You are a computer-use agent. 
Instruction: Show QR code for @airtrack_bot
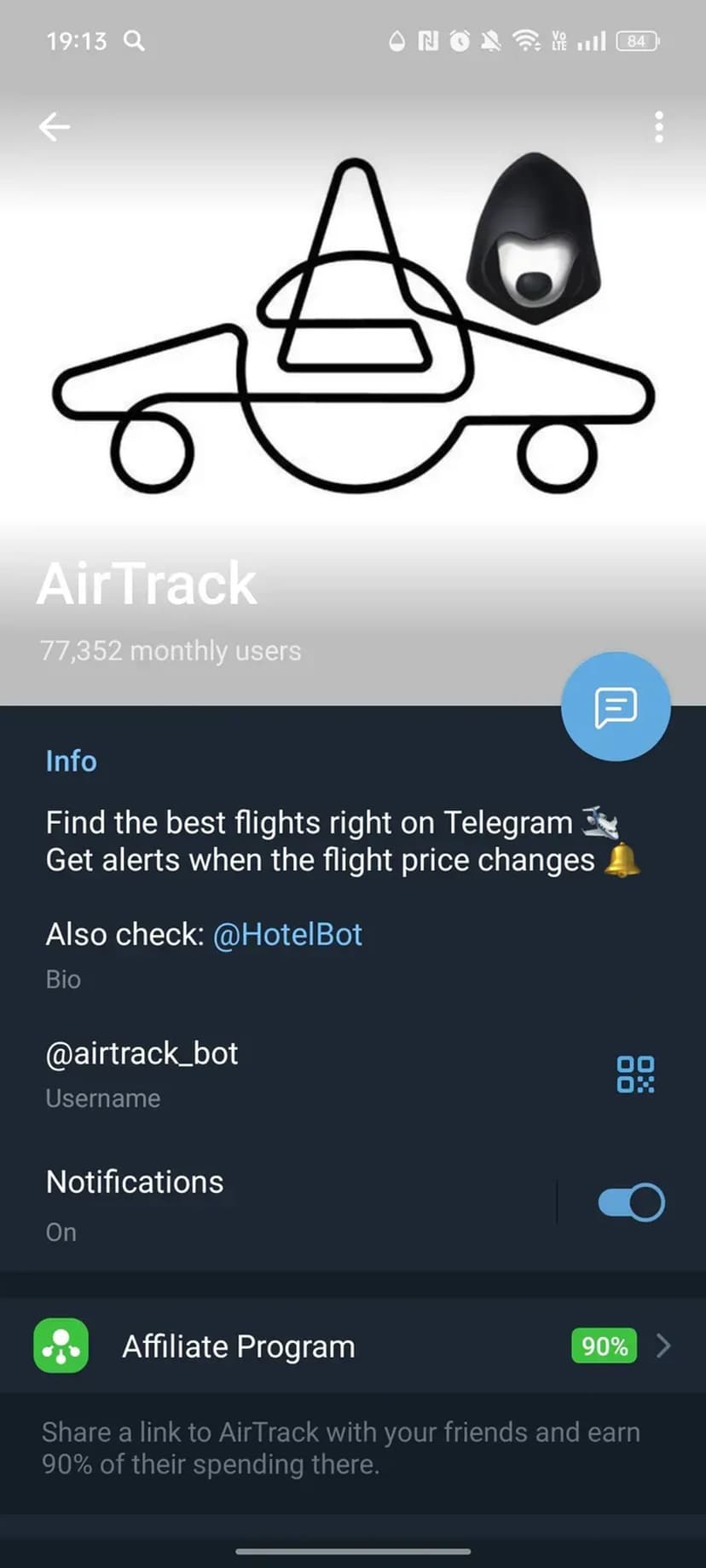(x=635, y=1074)
